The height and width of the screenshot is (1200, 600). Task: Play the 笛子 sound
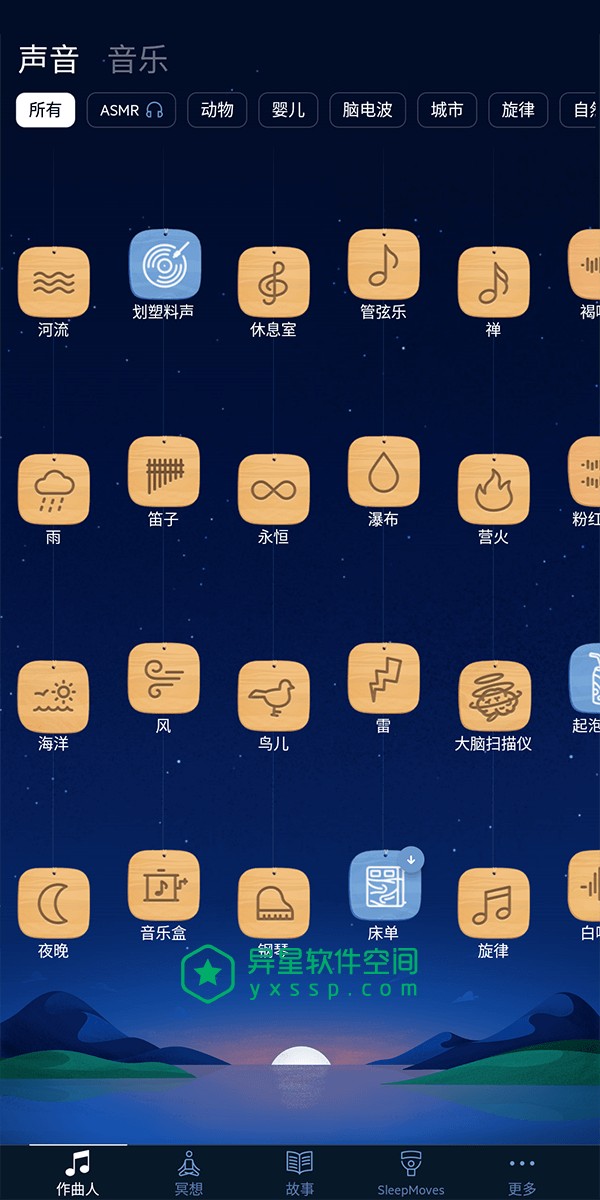[x=164, y=472]
